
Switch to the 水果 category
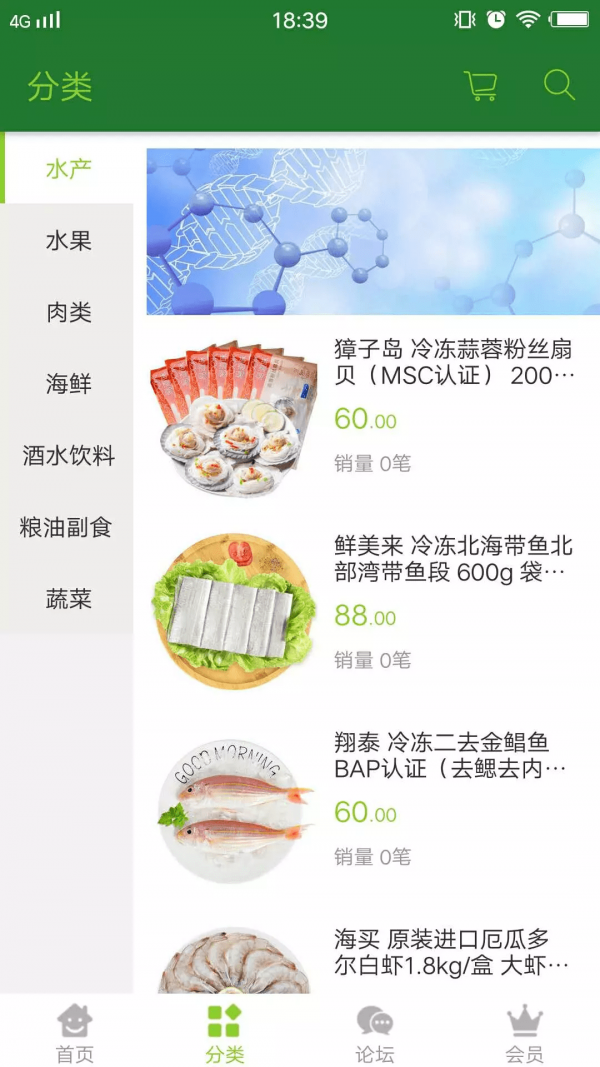[x=68, y=241]
